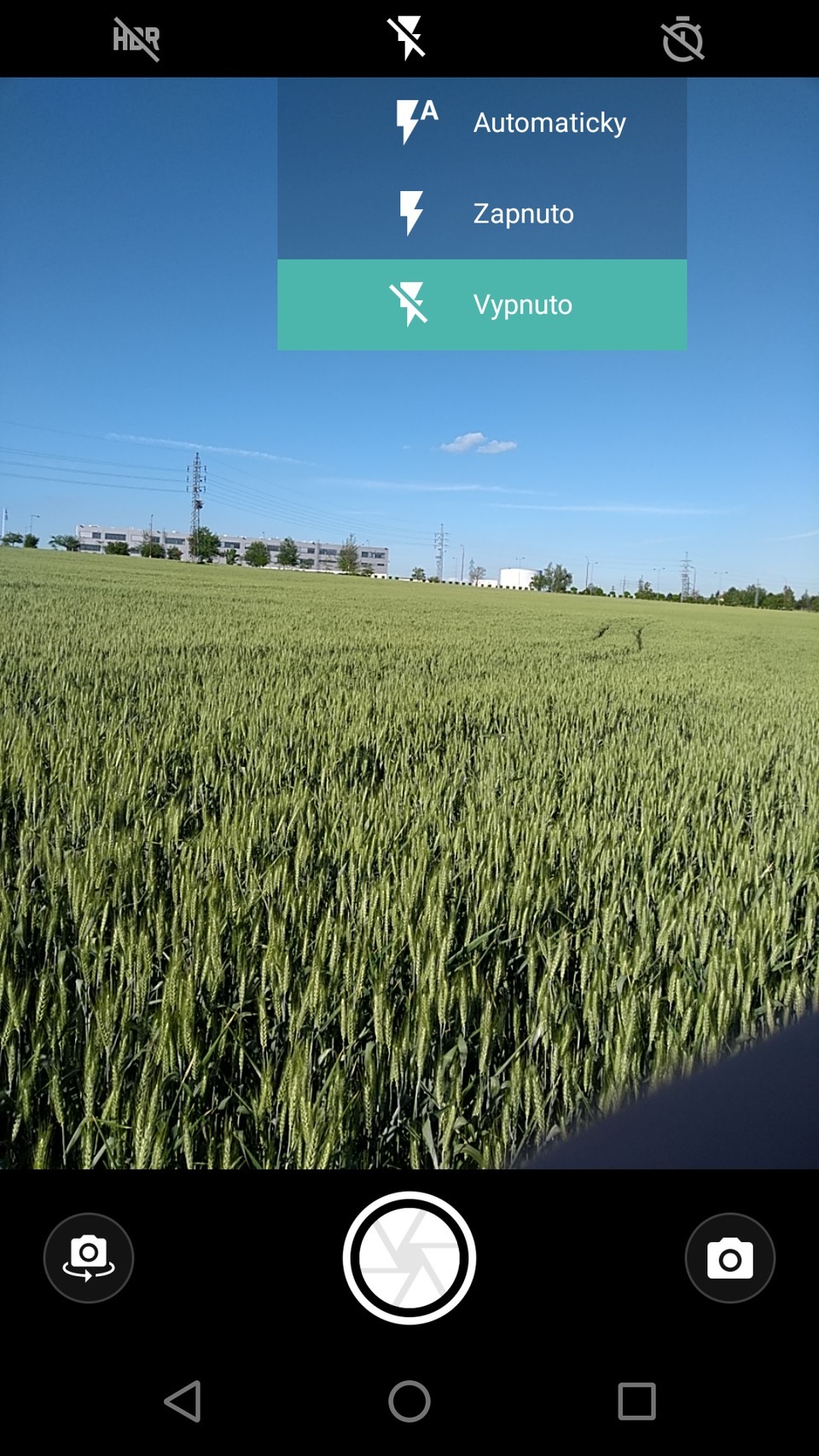Open the self-timer icon

pyautogui.click(x=682, y=38)
